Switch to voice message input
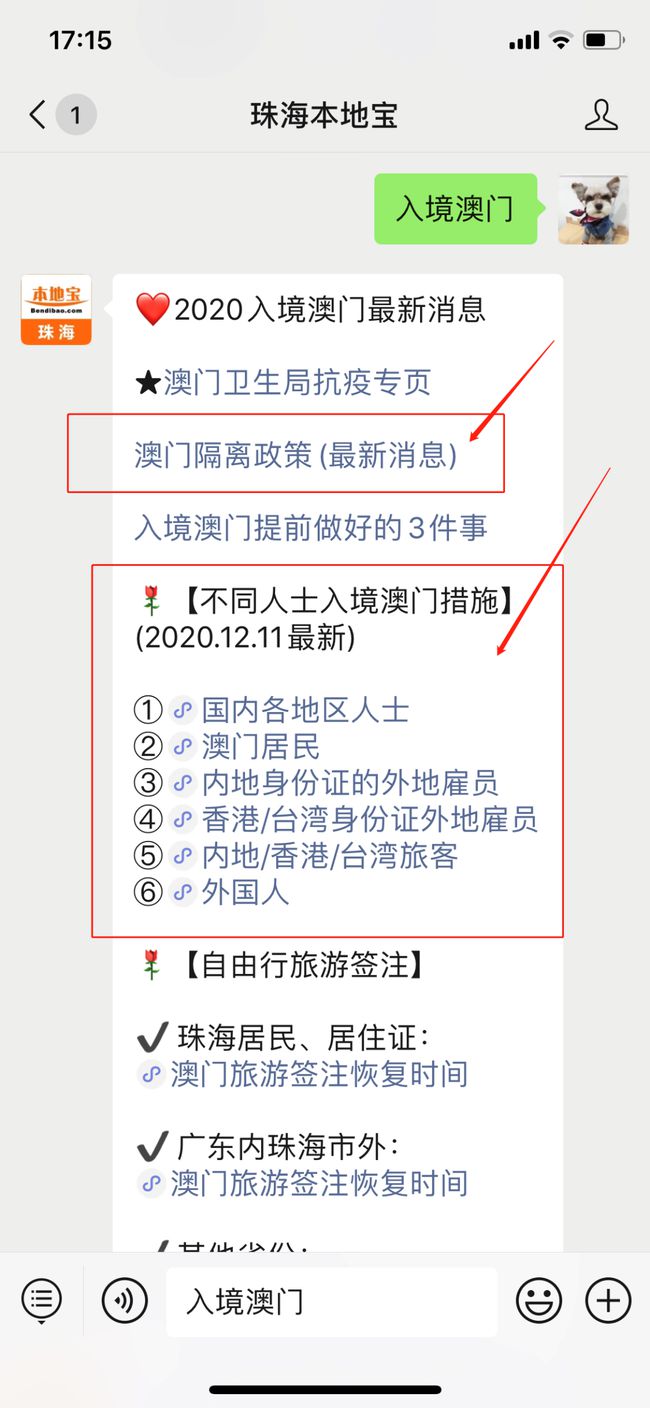Screen dimensions: 650x1408 coord(125,1301)
